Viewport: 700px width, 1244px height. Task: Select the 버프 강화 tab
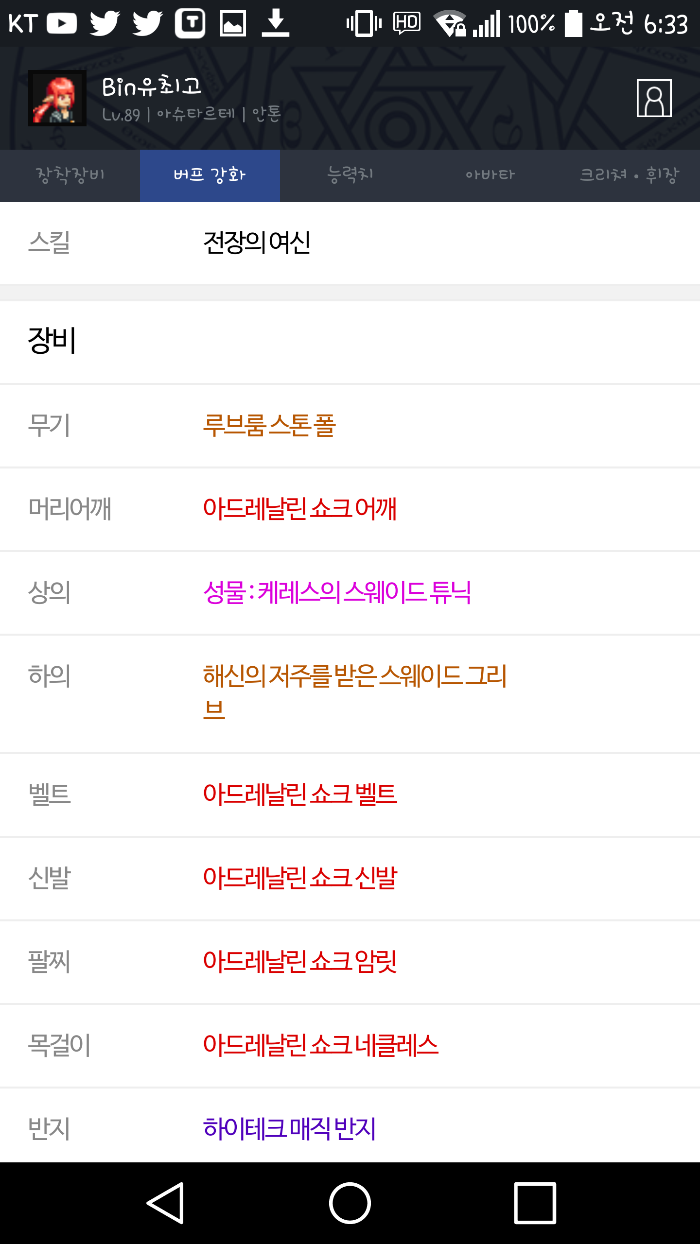coord(209,176)
